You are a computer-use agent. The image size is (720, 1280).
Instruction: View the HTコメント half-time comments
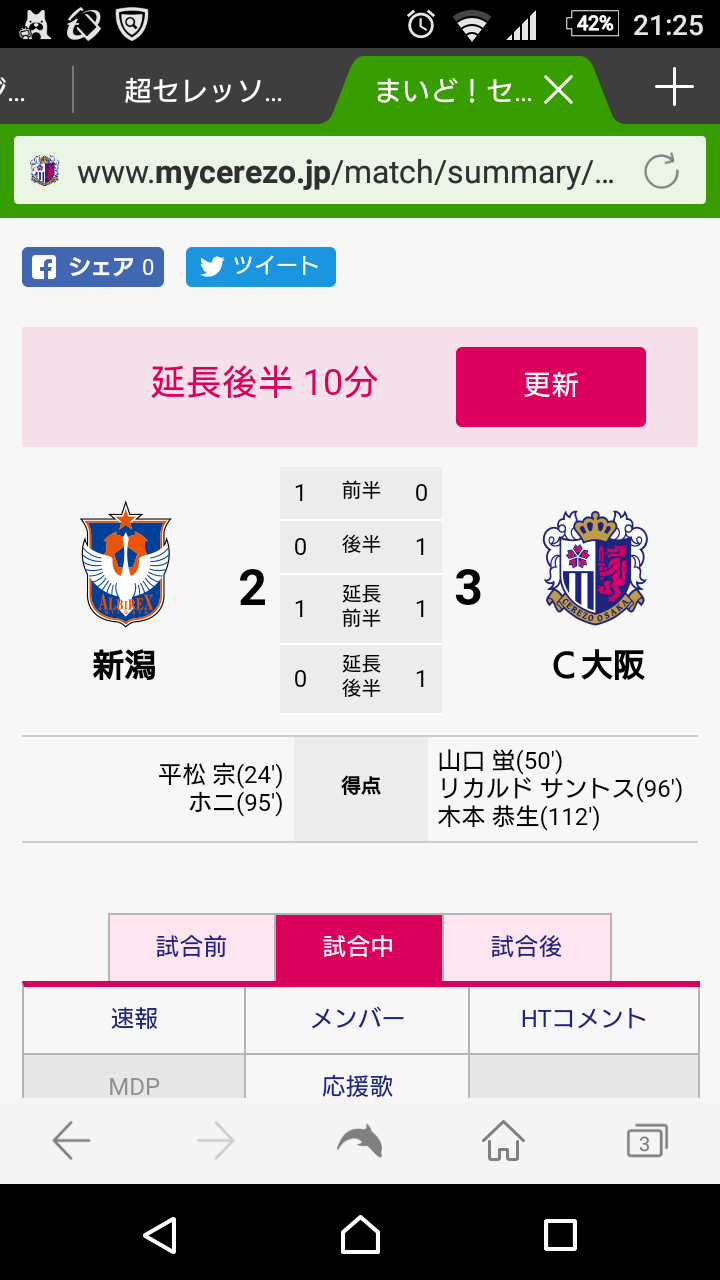pyautogui.click(x=583, y=1019)
